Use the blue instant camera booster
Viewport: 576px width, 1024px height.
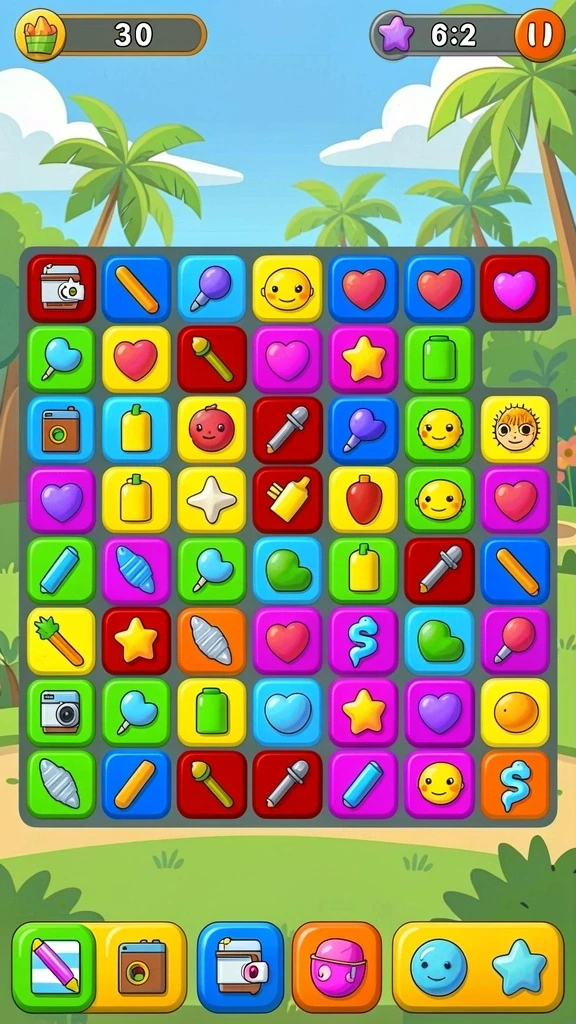tap(240, 967)
